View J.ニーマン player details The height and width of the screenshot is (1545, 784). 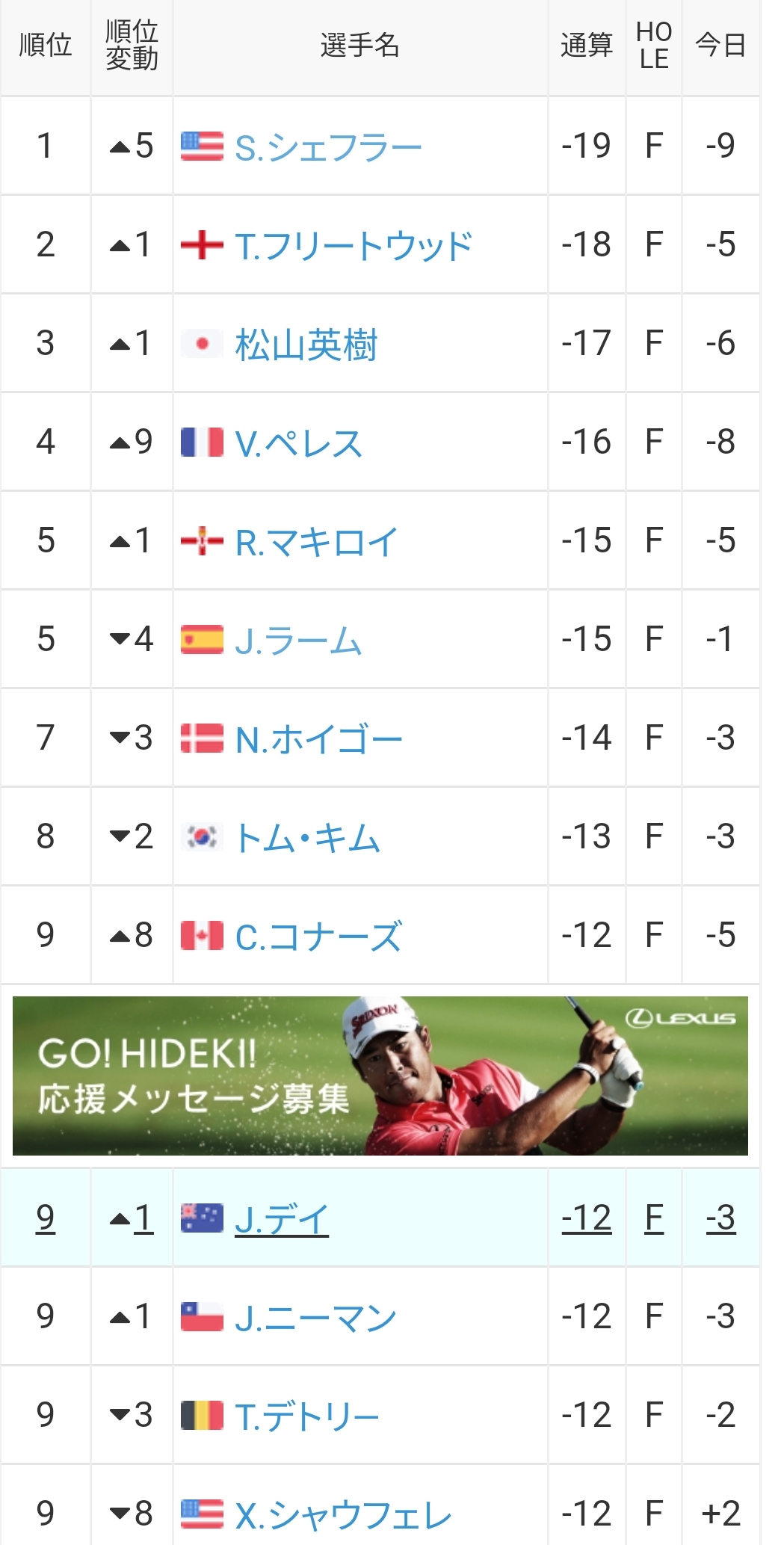tap(315, 1317)
